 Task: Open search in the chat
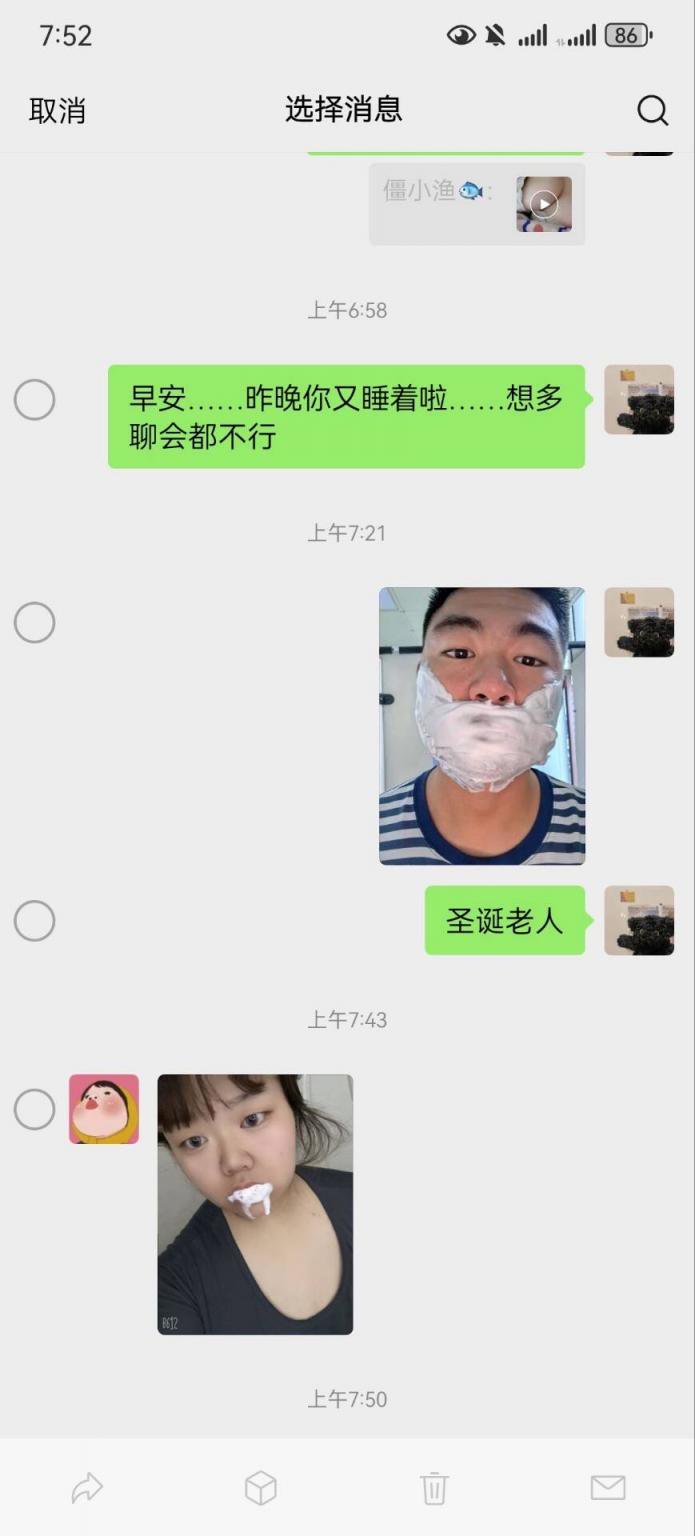652,110
